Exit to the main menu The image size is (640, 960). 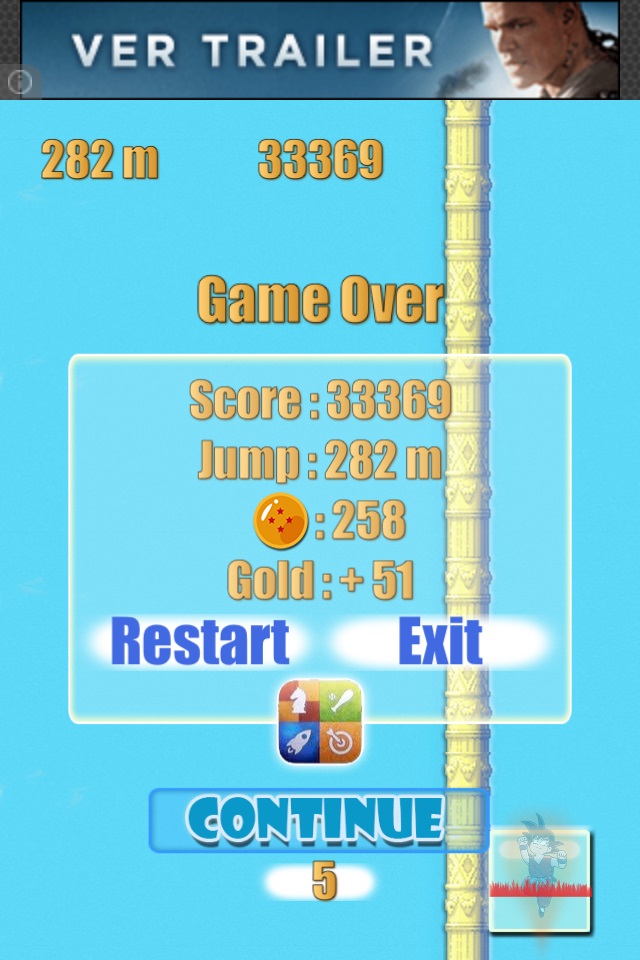440,642
